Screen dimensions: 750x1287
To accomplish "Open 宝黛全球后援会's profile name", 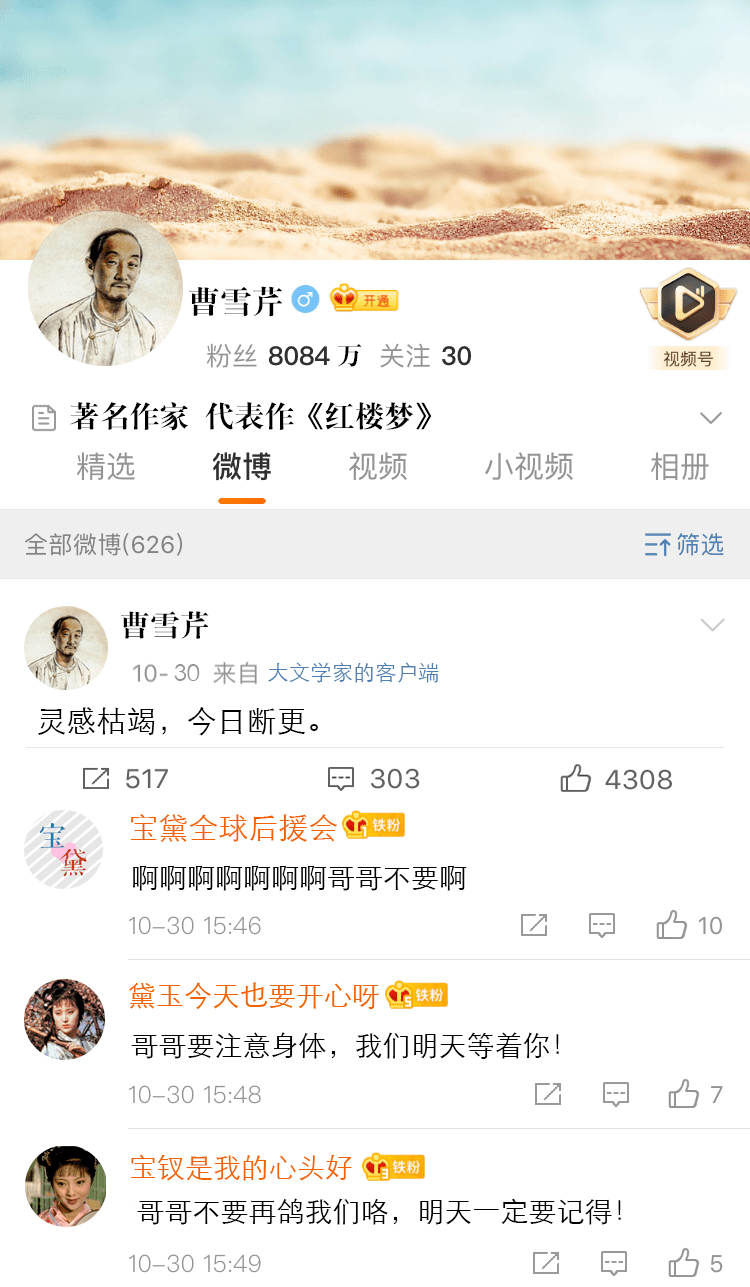I will pyautogui.click(x=233, y=828).
